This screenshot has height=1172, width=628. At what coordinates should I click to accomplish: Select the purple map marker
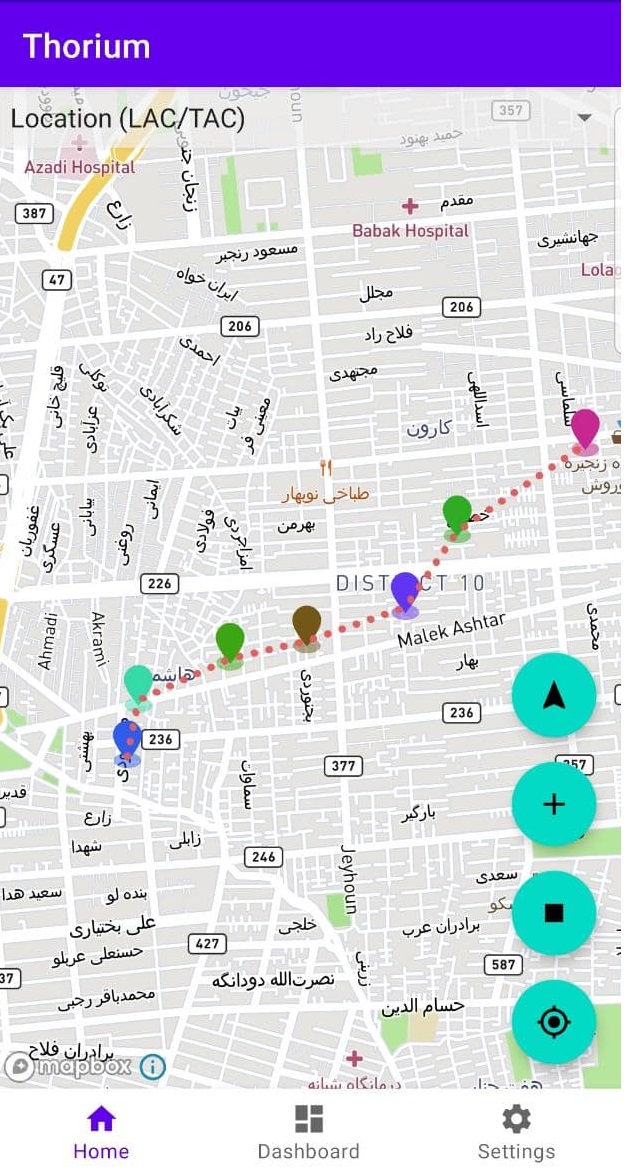(405, 592)
